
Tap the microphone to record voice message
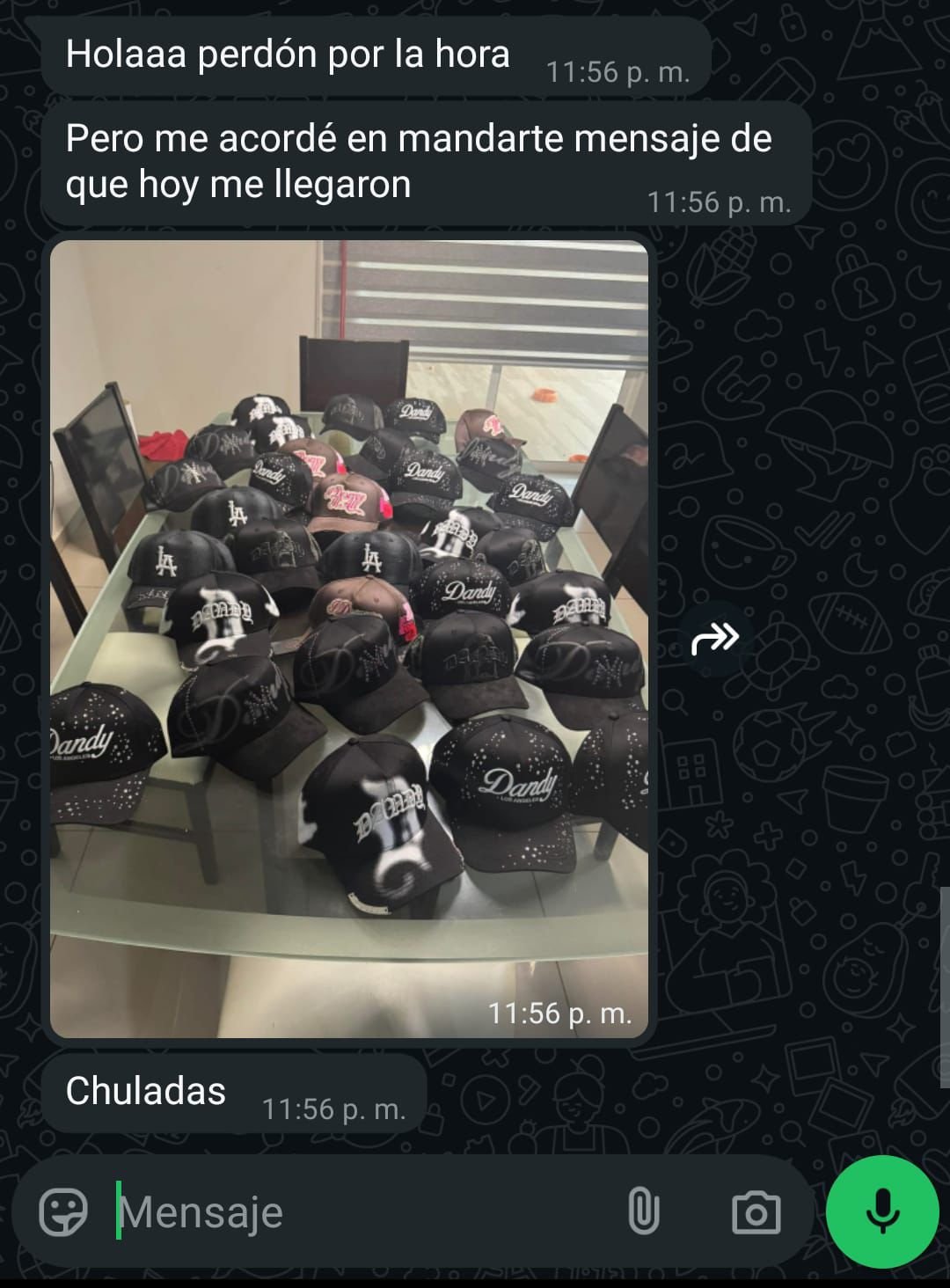pos(881,1211)
